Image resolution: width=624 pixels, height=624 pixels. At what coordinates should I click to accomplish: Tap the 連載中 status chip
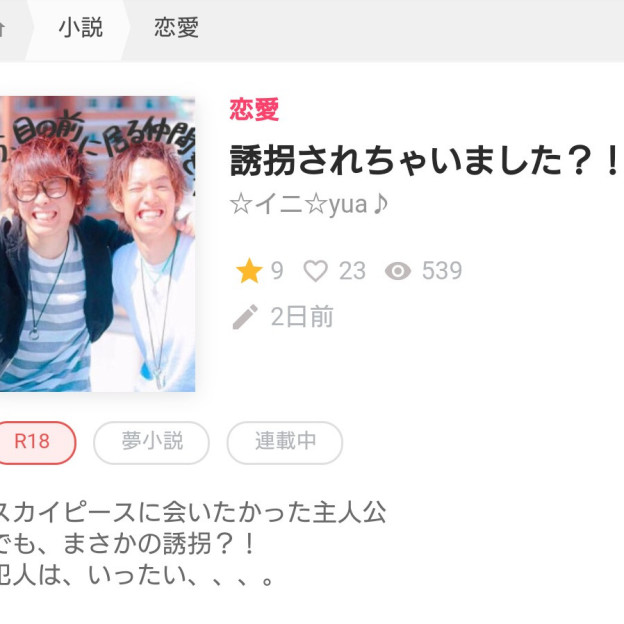pyautogui.click(x=285, y=442)
